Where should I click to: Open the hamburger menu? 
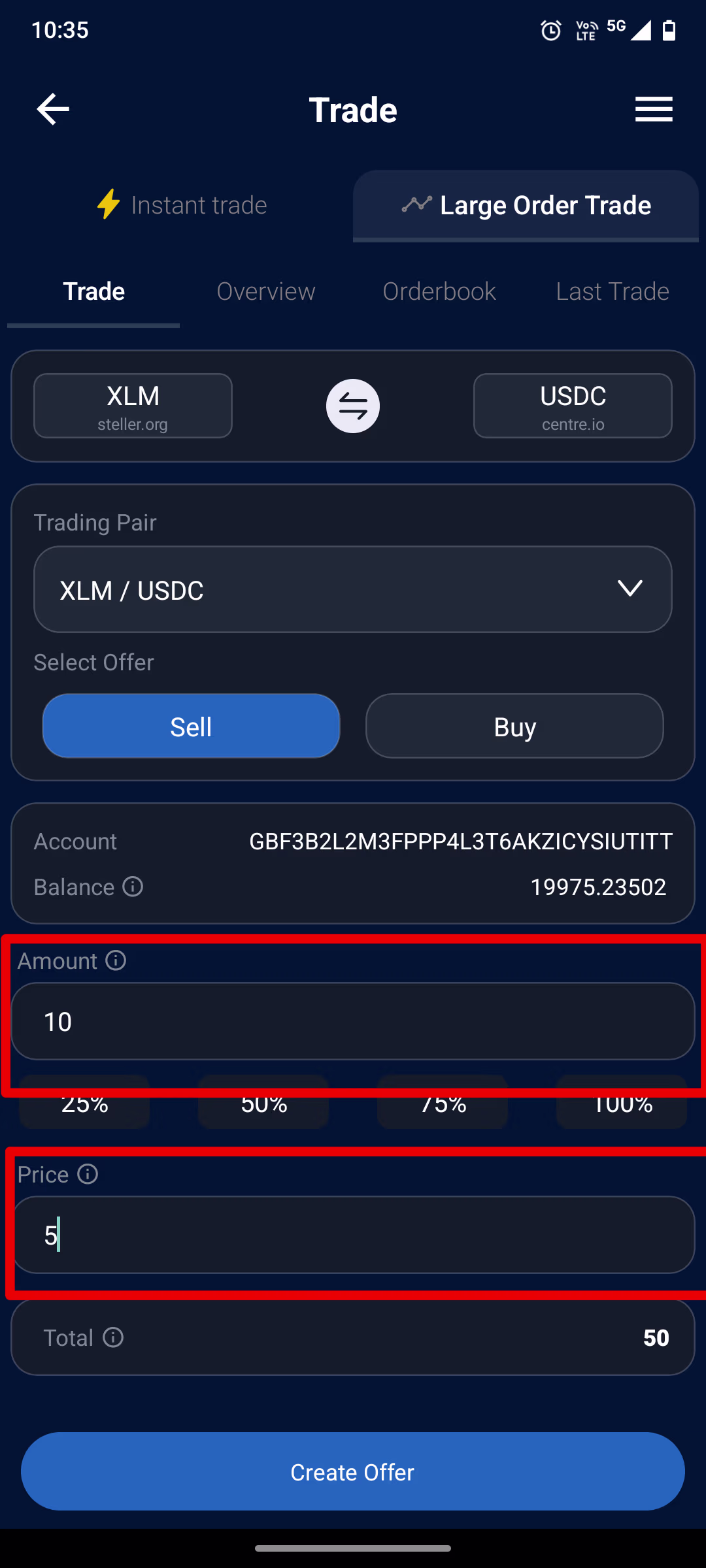[654, 110]
